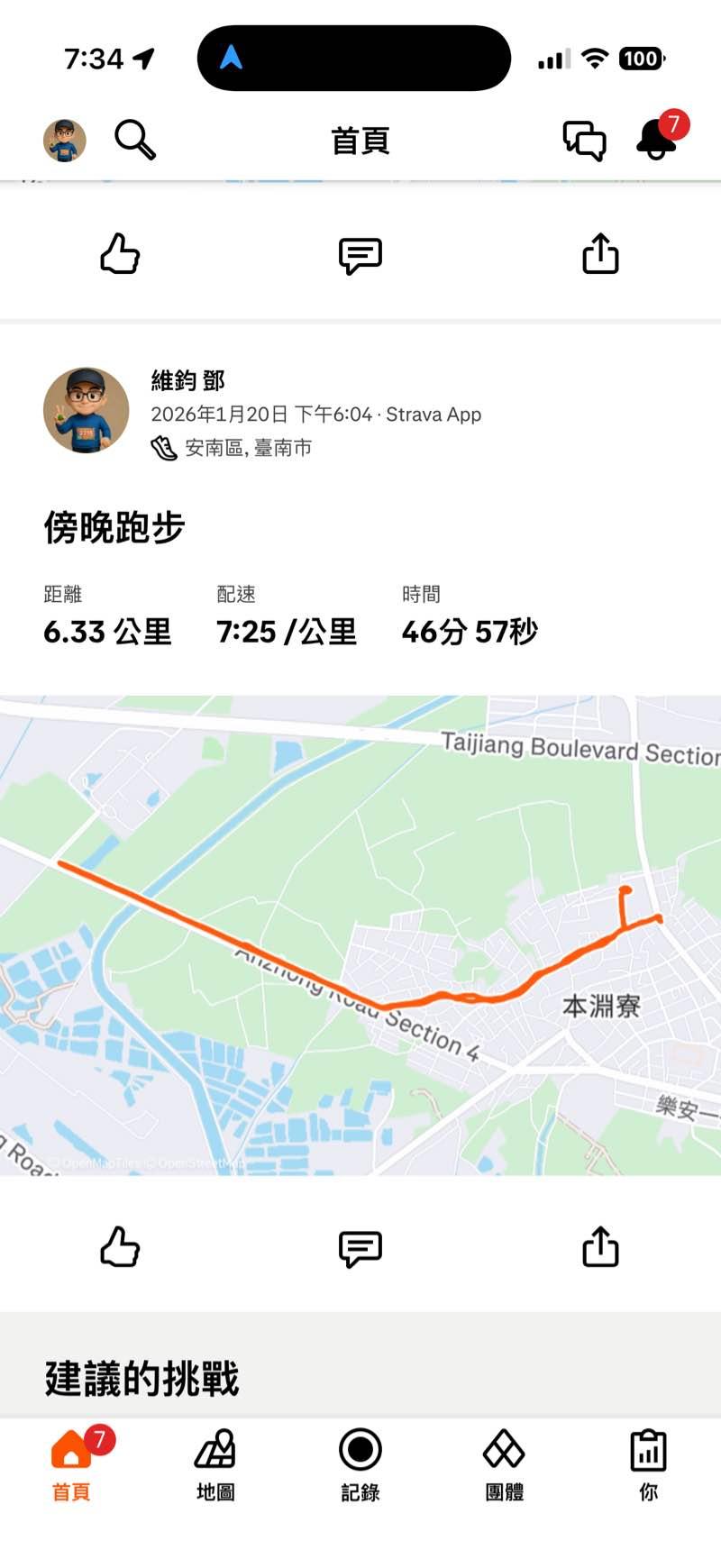Viewport: 721px width, 1568px height.
Task: Give kudos to the 傍晚跑步 activity
Action: (120, 1247)
